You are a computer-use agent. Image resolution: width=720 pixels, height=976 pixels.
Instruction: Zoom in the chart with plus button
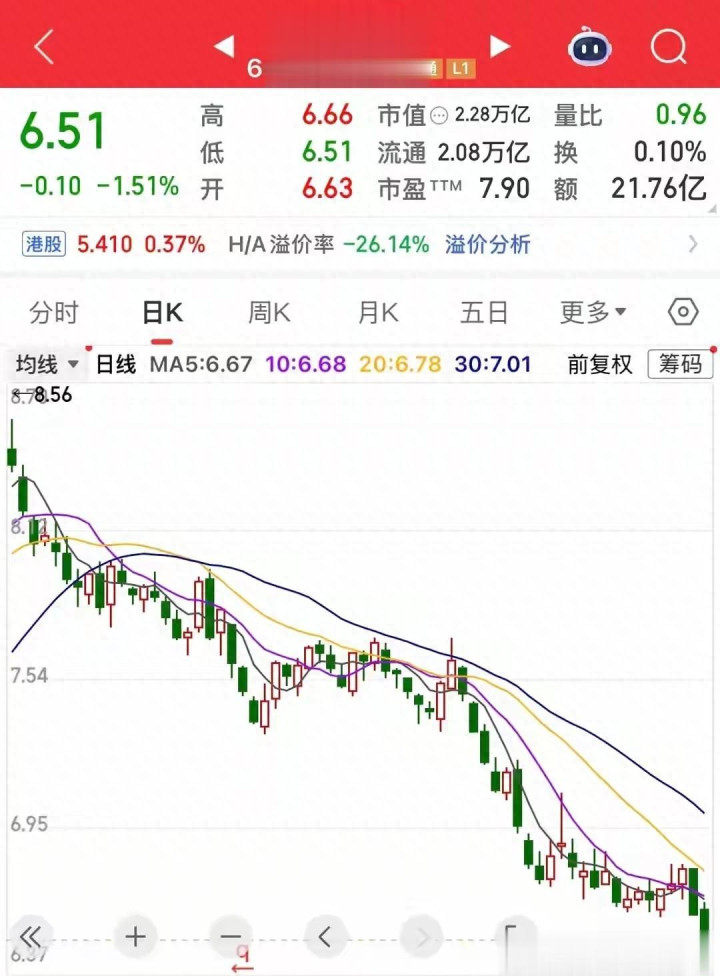coord(135,937)
